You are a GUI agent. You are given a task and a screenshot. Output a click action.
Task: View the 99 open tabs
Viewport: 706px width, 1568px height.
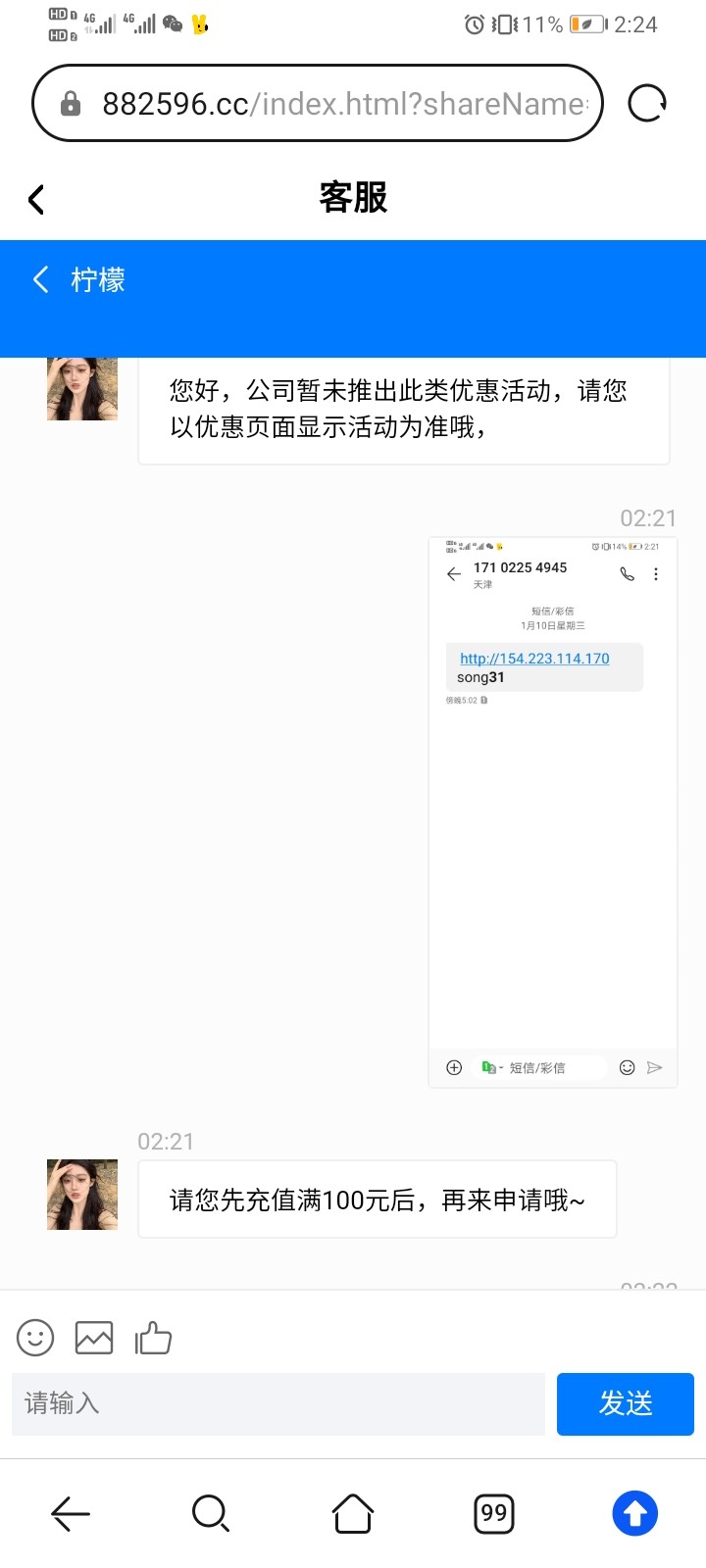coord(494,1513)
